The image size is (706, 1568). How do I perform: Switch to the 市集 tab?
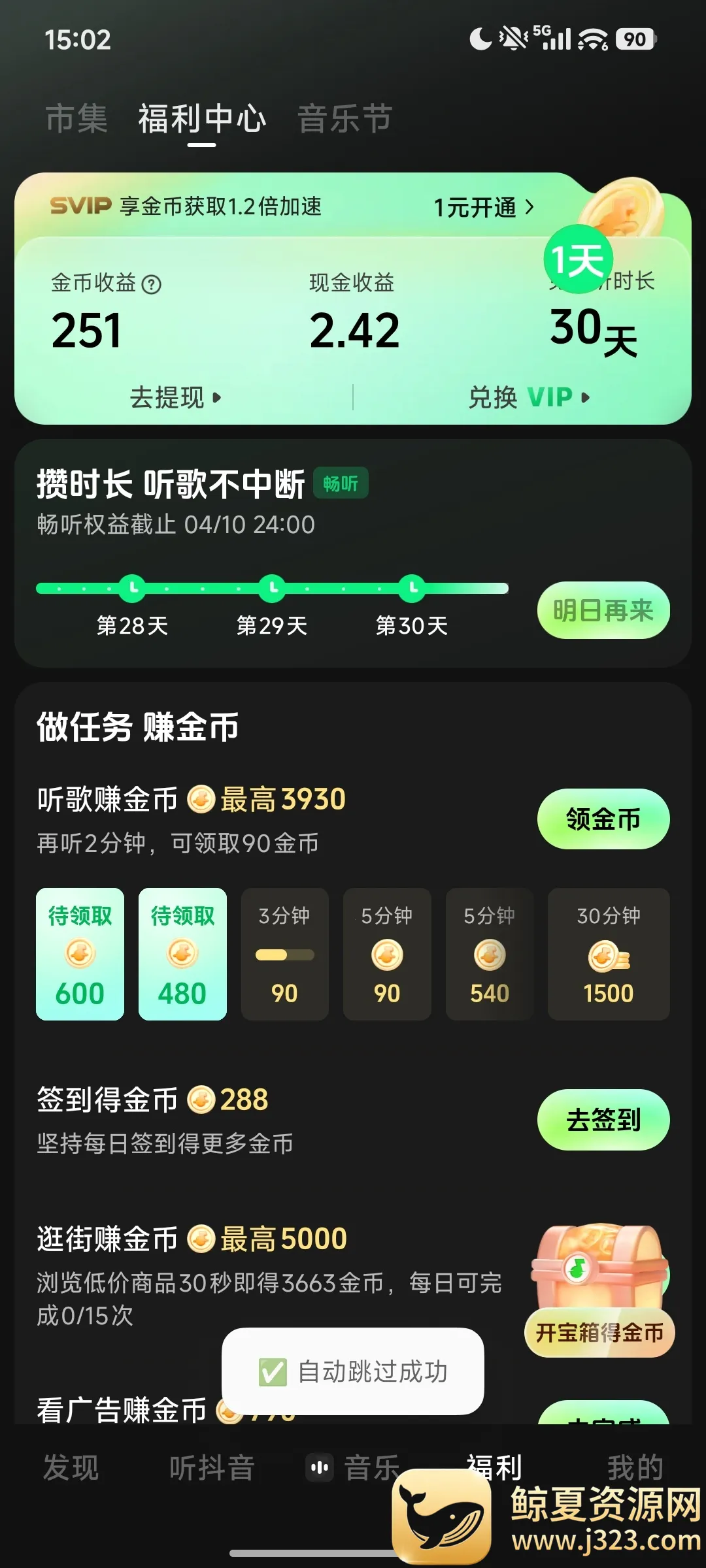pyautogui.click(x=76, y=119)
